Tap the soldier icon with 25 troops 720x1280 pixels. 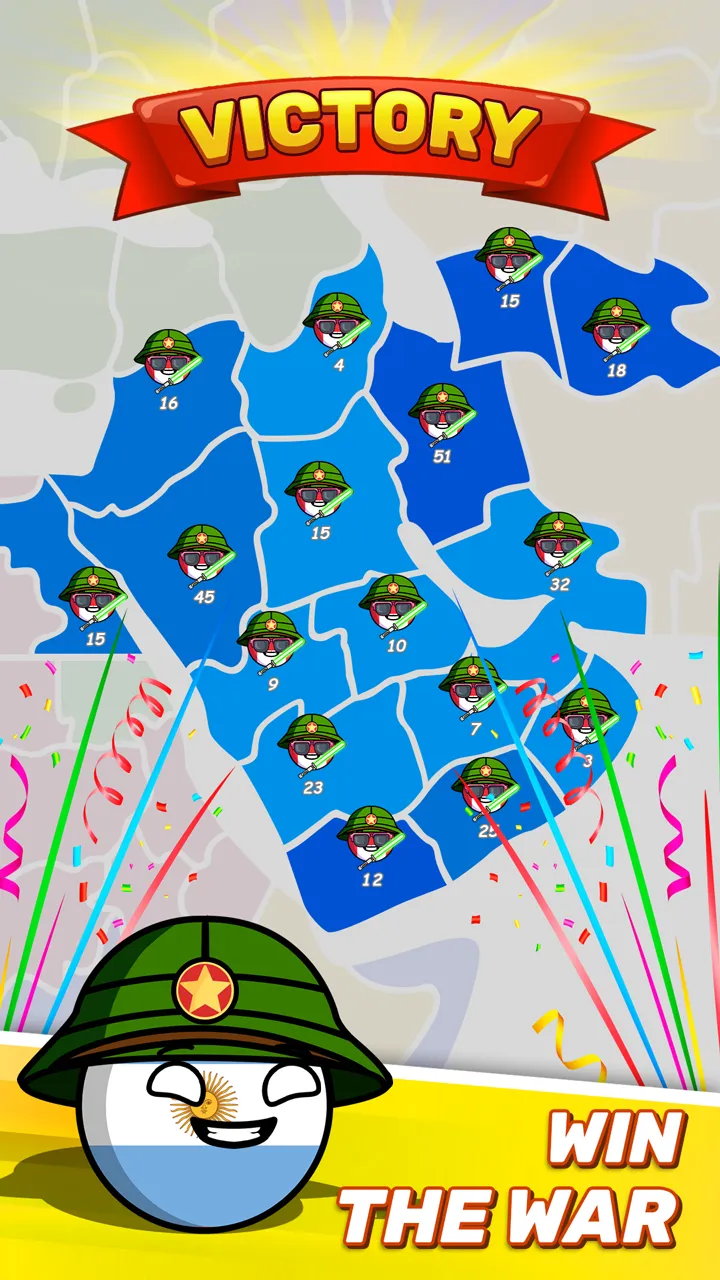point(485,795)
